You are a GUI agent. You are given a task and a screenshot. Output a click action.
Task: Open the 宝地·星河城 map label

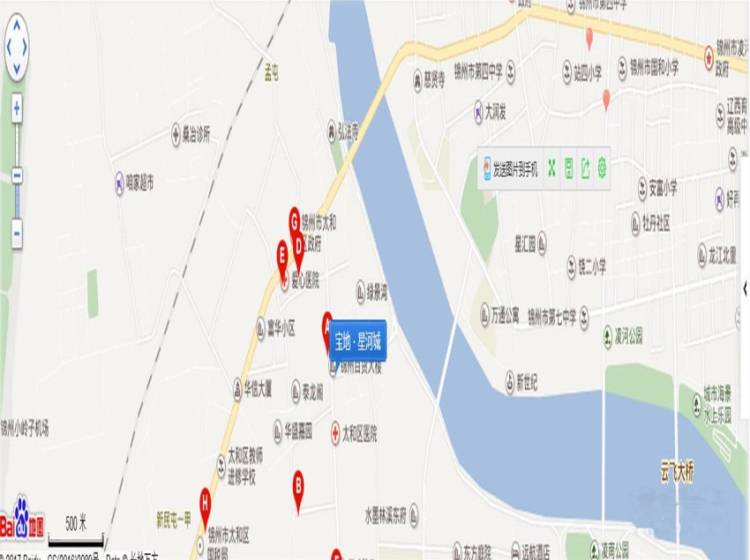[x=358, y=340]
